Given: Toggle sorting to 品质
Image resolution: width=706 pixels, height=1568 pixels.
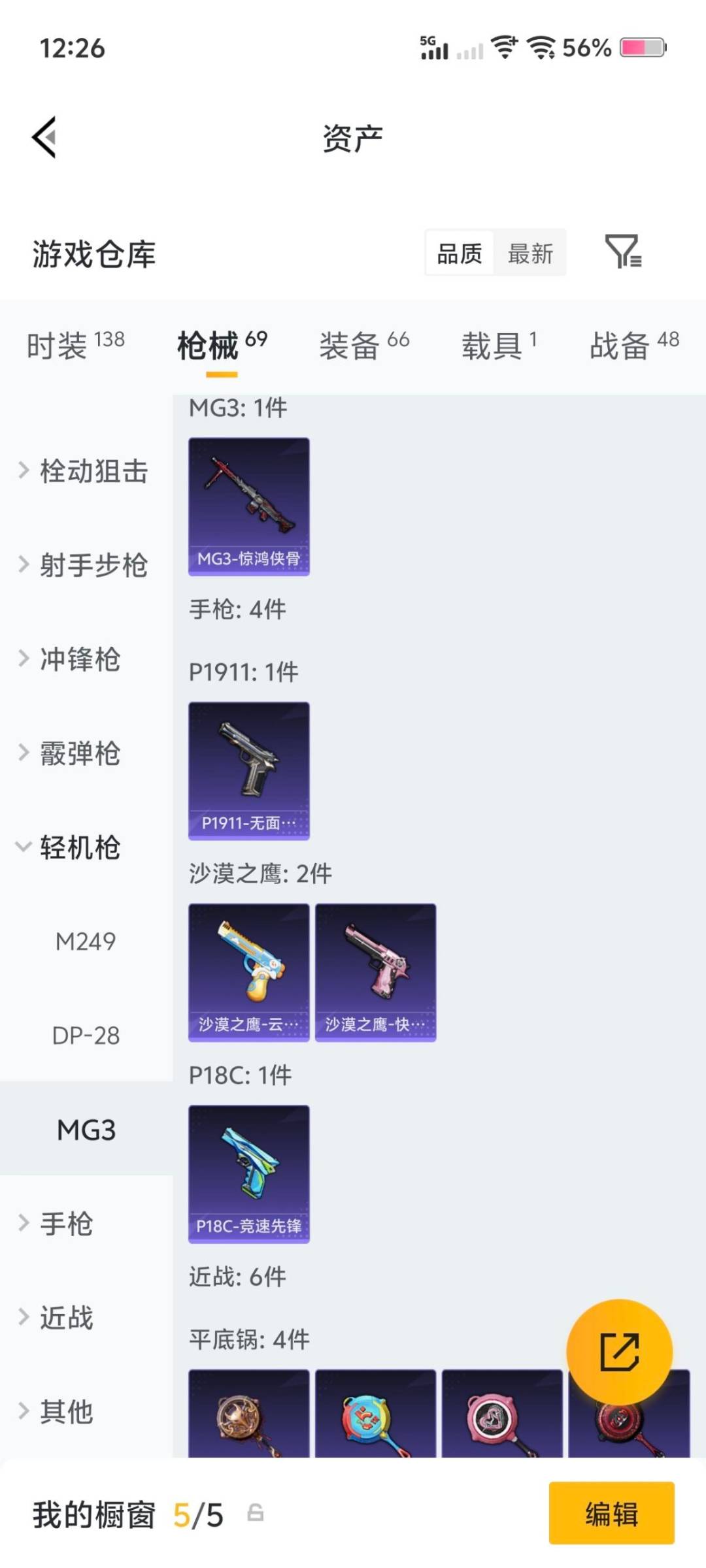Looking at the screenshot, I should (x=459, y=253).
